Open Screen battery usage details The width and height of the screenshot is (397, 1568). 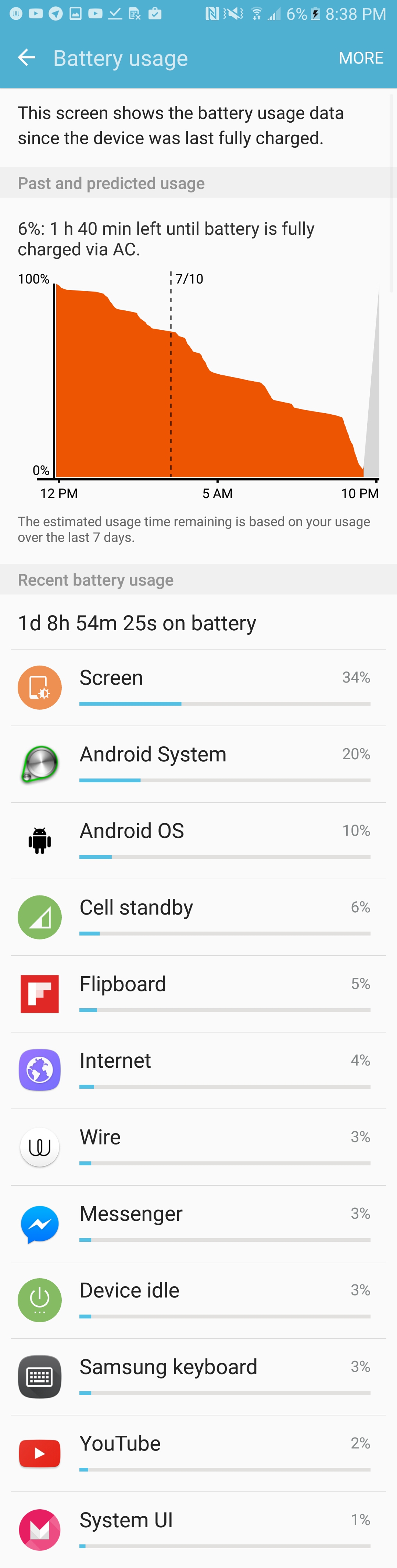[198, 688]
